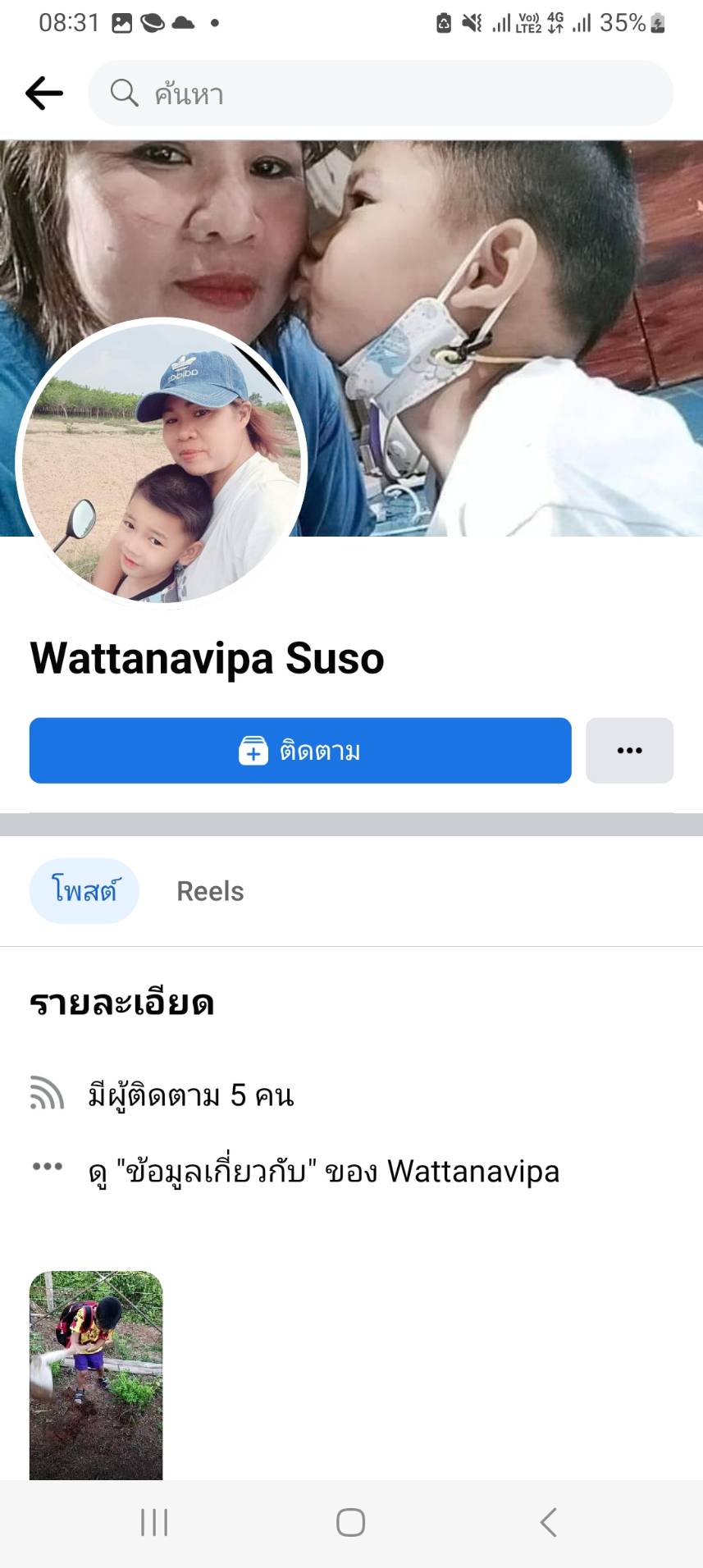
Task: Go to the home screen
Action: tap(350, 1523)
